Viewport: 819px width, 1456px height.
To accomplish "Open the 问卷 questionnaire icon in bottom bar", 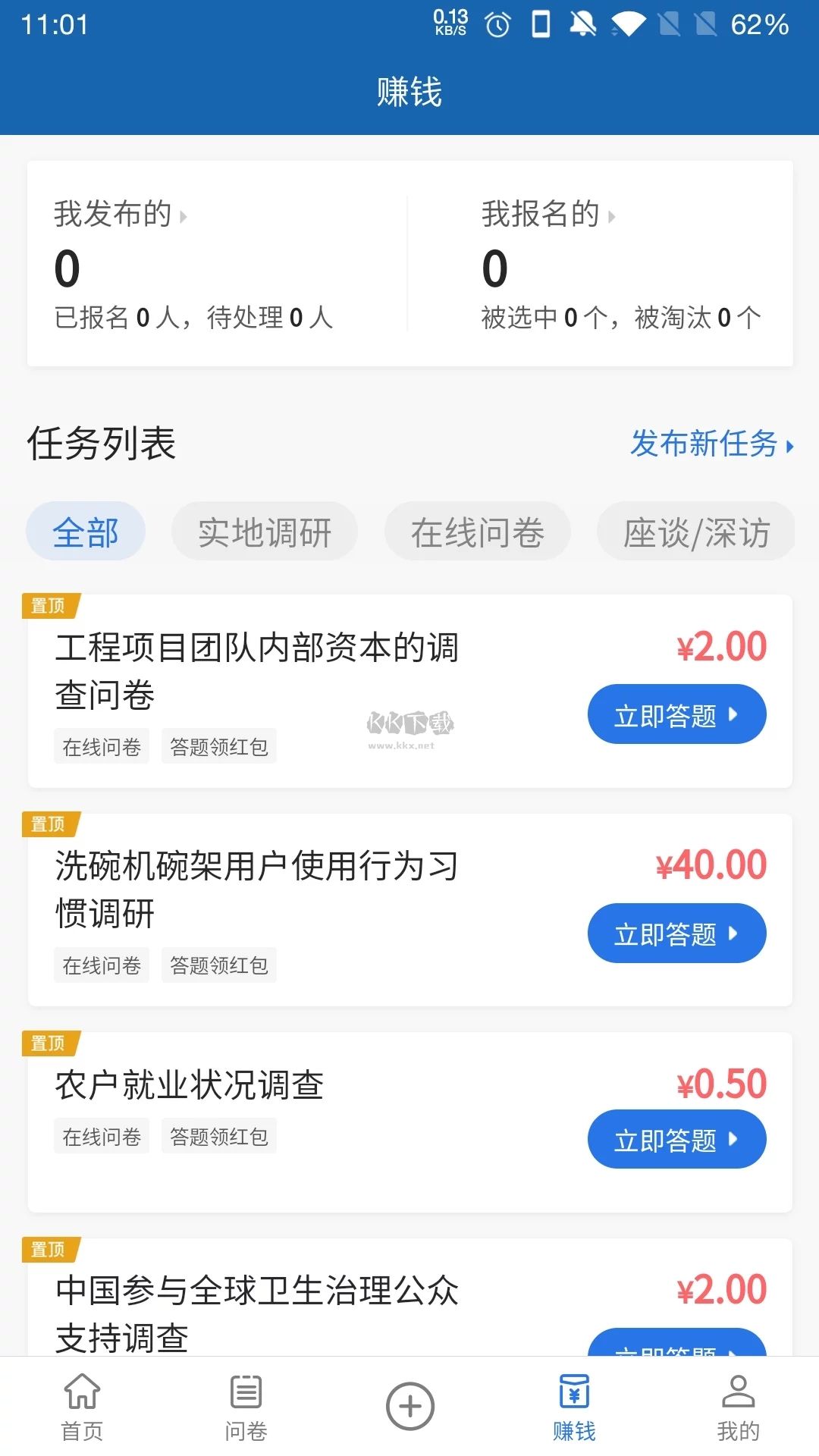I will pos(245,1407).
